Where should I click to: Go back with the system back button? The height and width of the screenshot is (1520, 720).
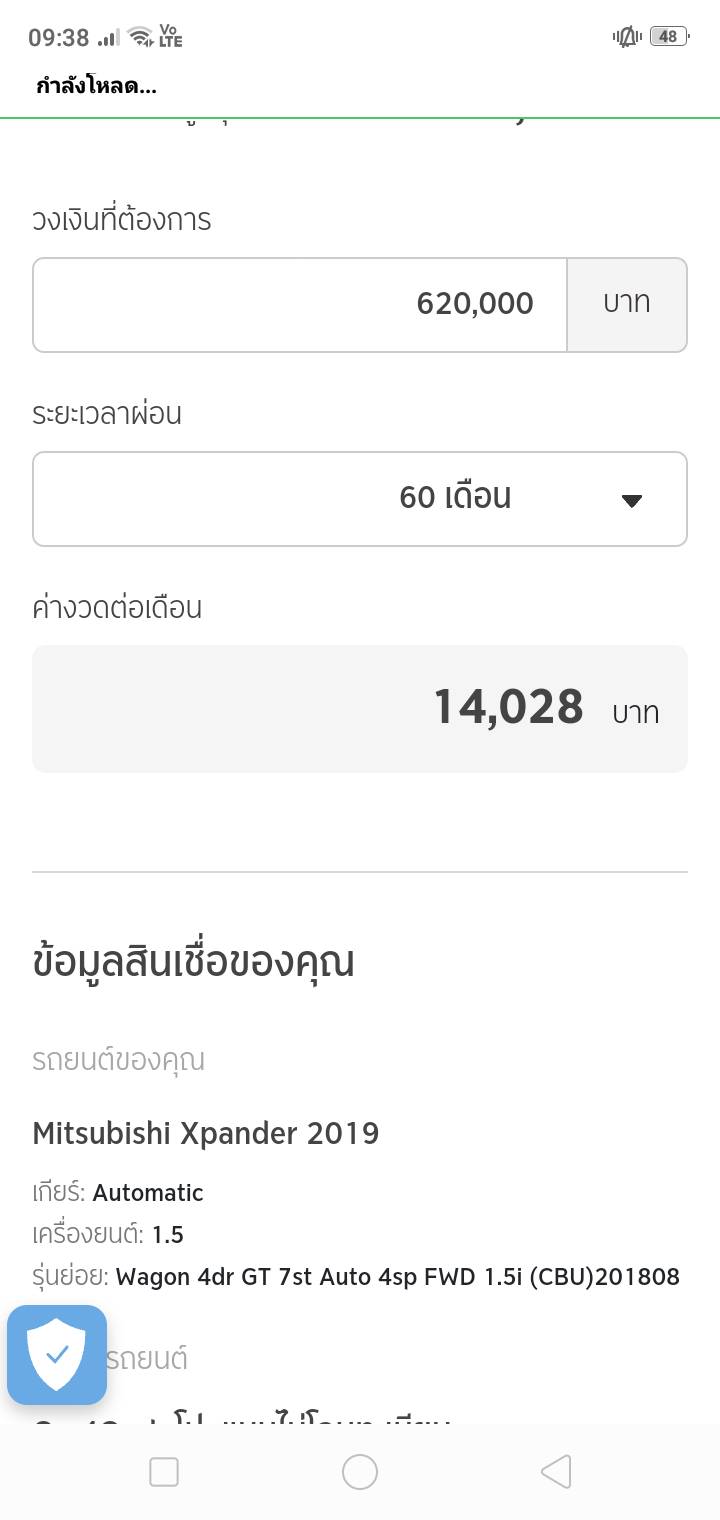tap(555, 1472)
